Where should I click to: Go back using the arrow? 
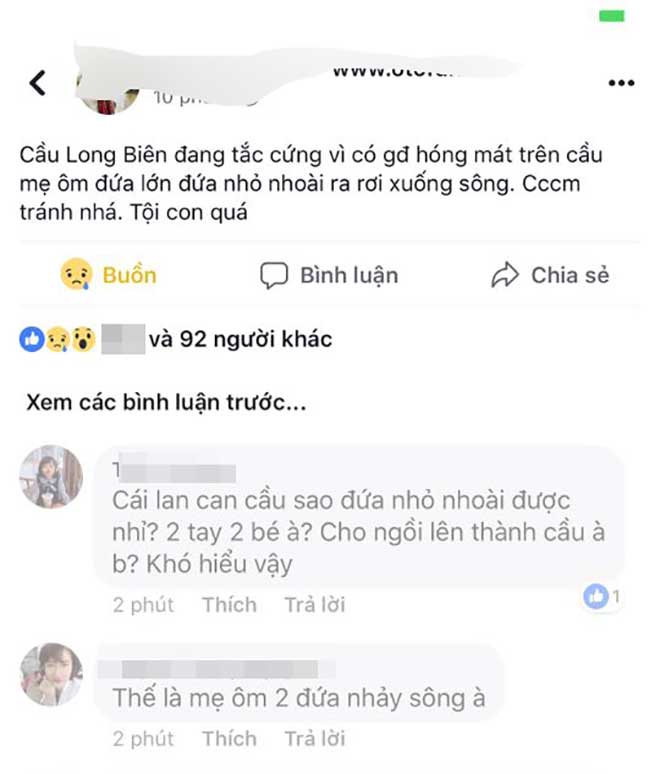click(38, 82)
